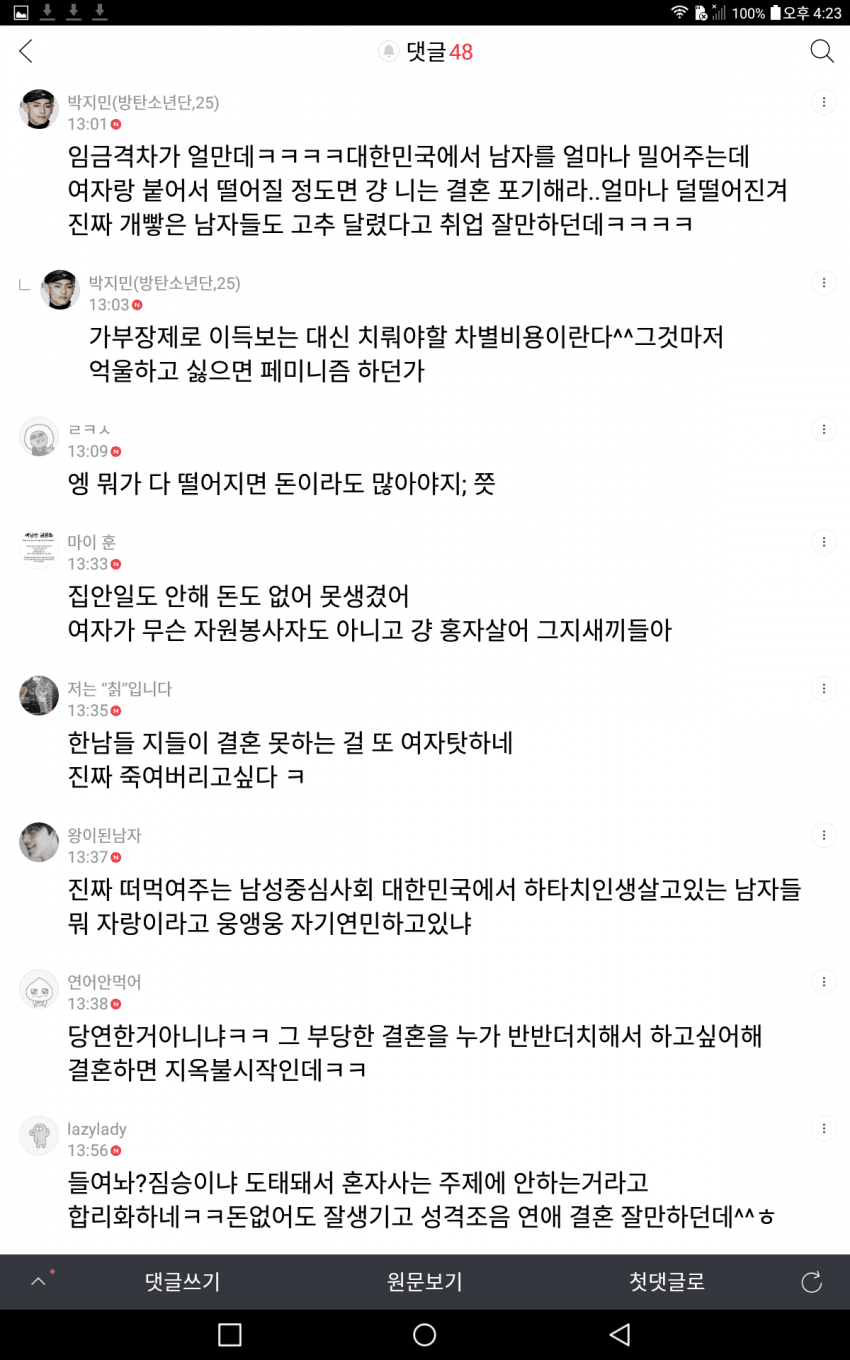850x1360 pixels.
Task: Write a comment with 댓글쓰기
Action: 182,1282
